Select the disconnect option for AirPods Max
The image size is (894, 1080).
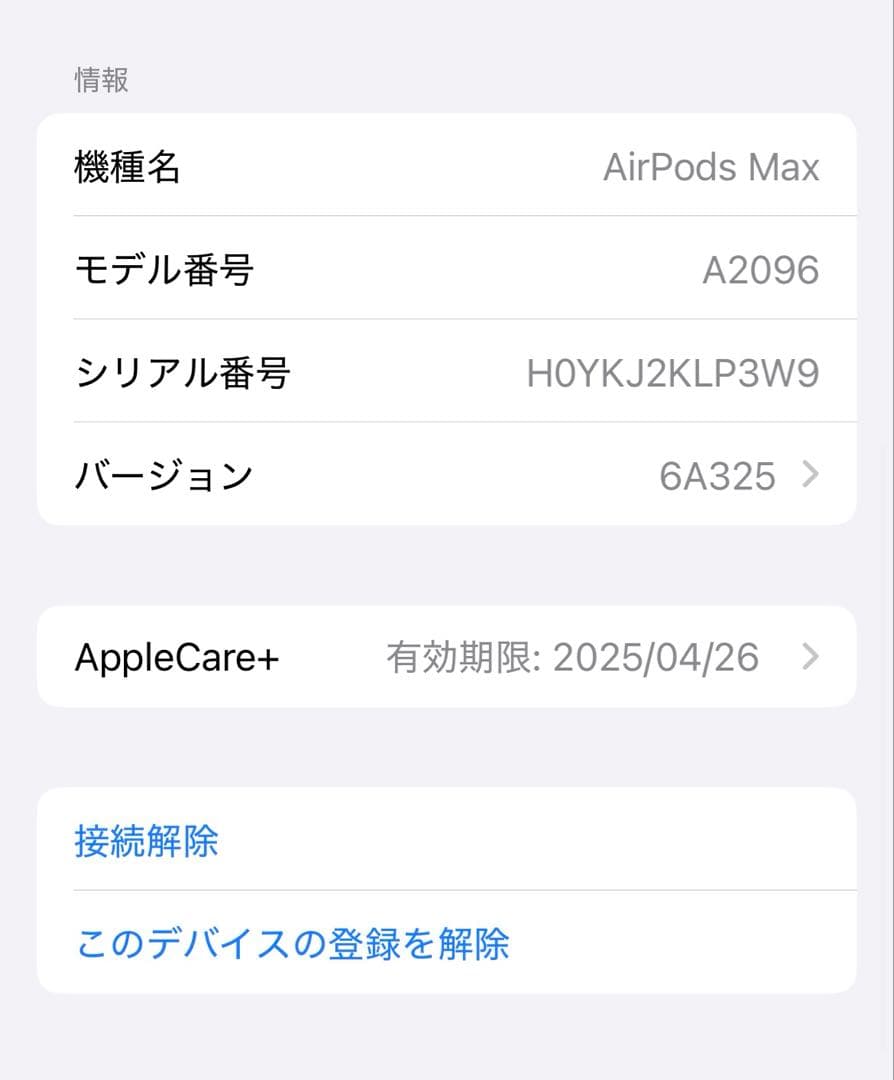147,842
